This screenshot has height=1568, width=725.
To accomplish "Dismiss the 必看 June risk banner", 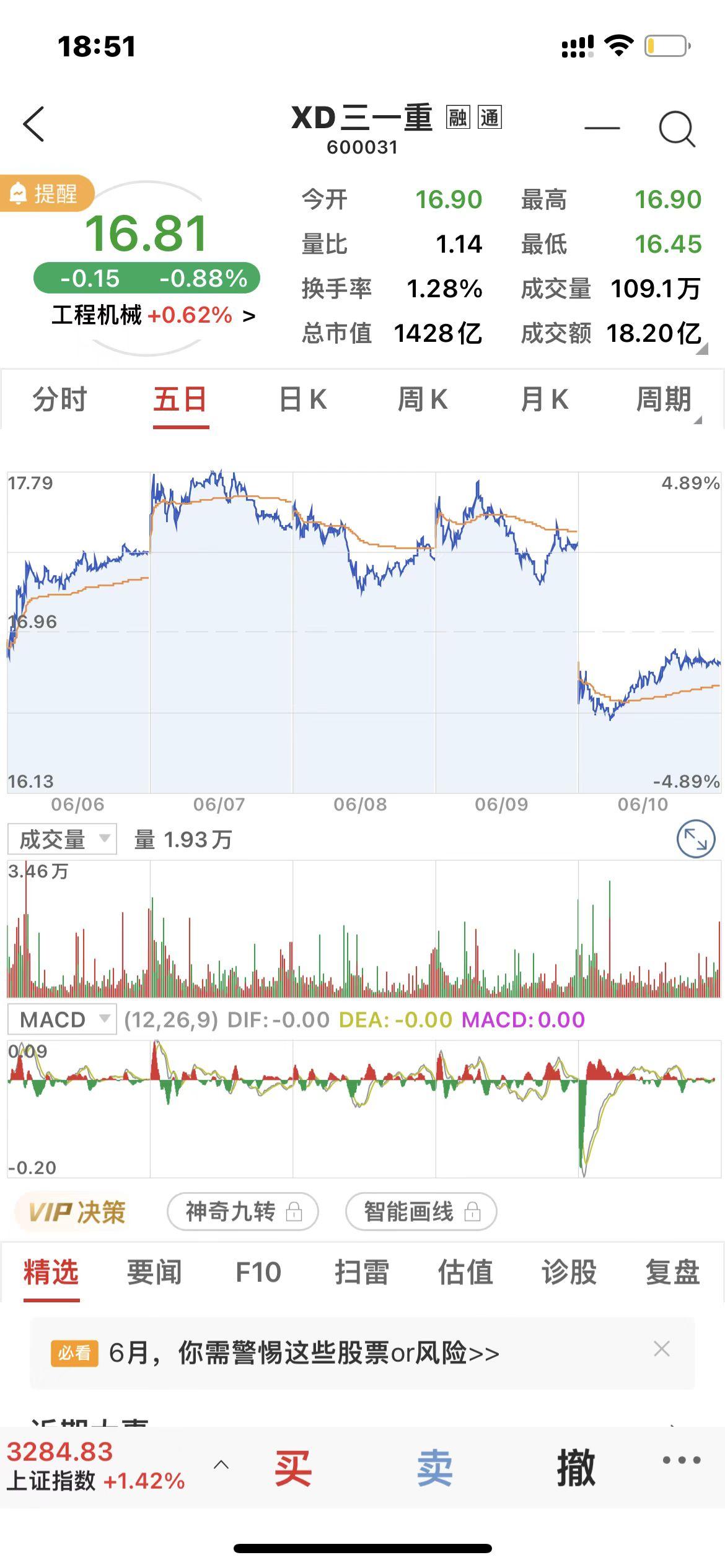I will [661, 1348].
